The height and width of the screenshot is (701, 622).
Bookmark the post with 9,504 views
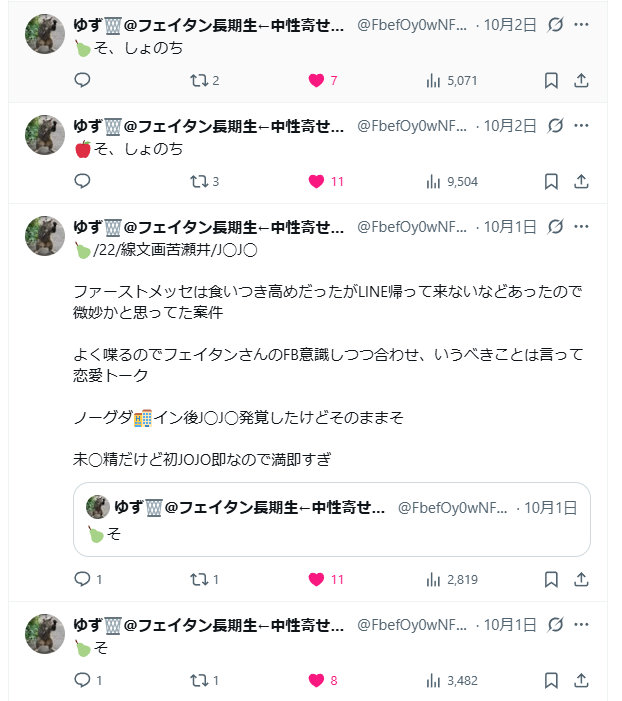tap(551, 181)
